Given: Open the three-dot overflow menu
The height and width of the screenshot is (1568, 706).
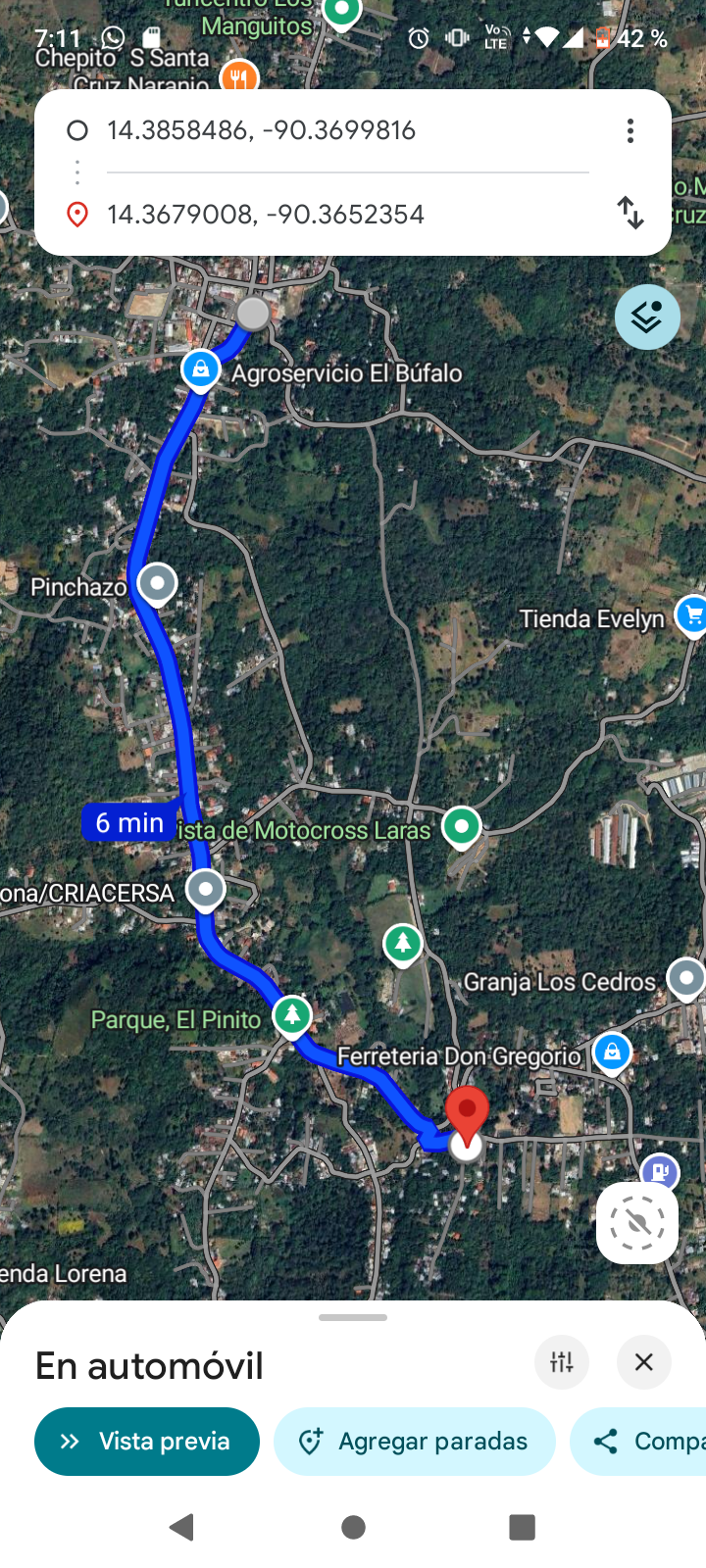Looking at the screenshot, I should click(x=630, y=130).
